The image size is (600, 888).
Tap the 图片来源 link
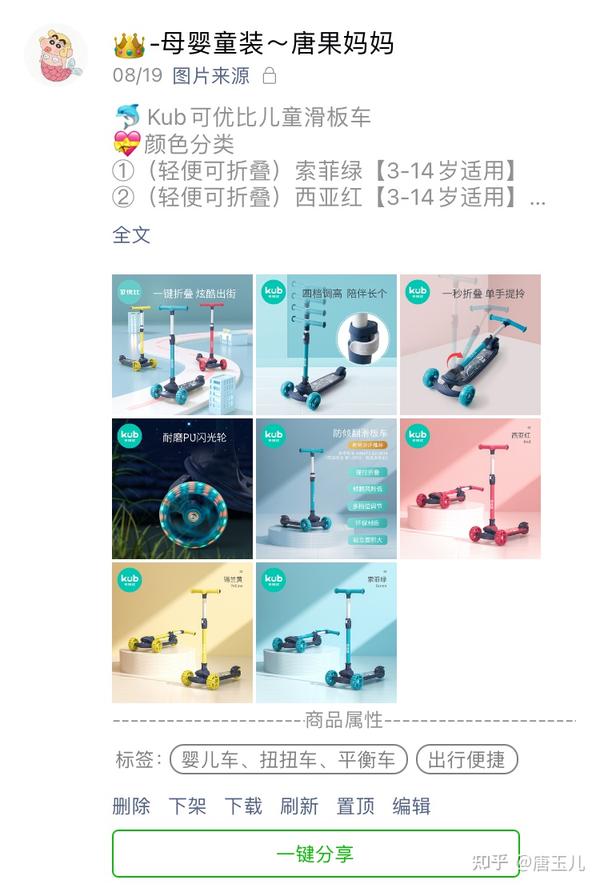(x=210, y=75)
